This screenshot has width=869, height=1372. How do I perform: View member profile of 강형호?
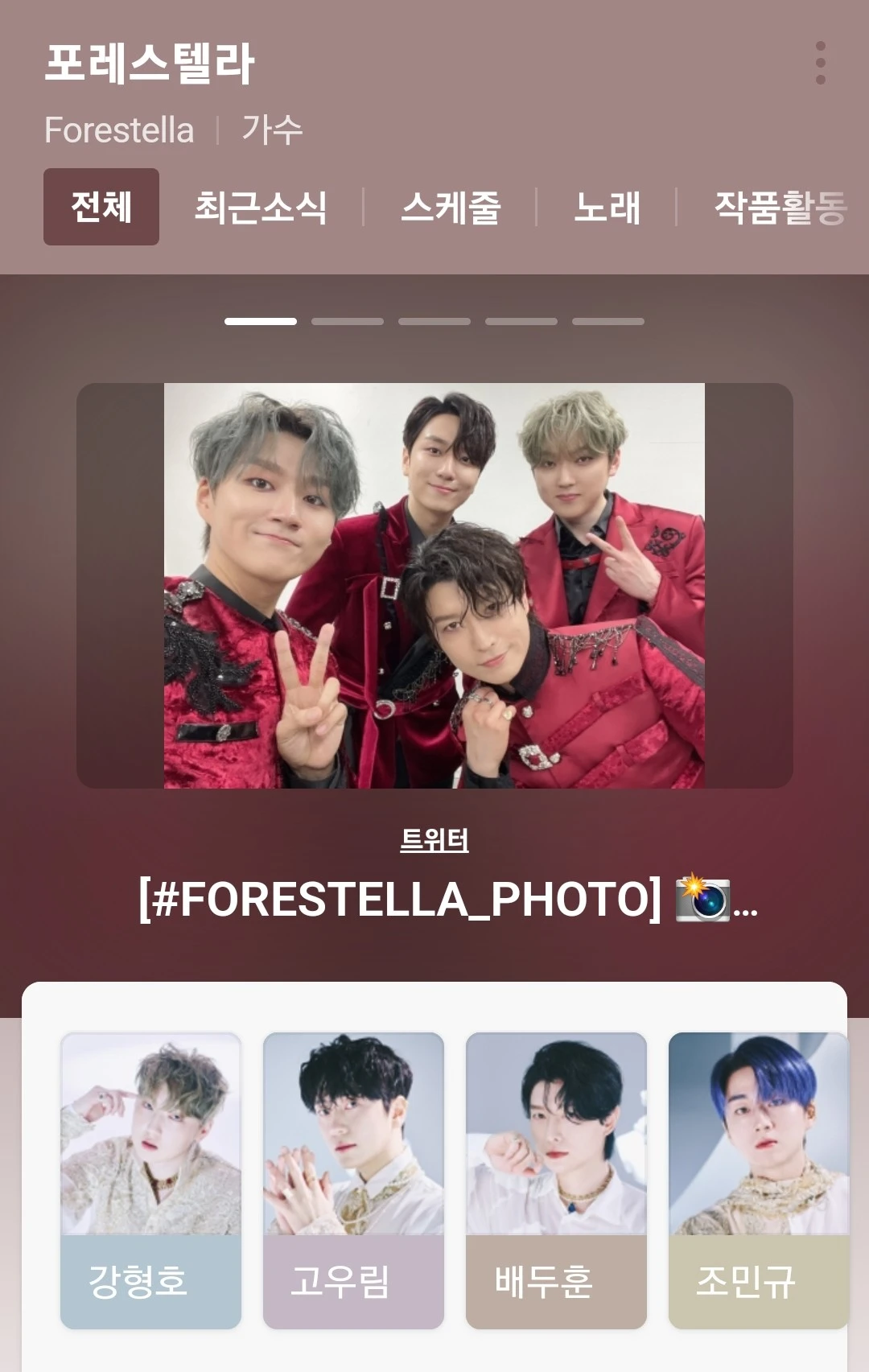[151, 1181]
